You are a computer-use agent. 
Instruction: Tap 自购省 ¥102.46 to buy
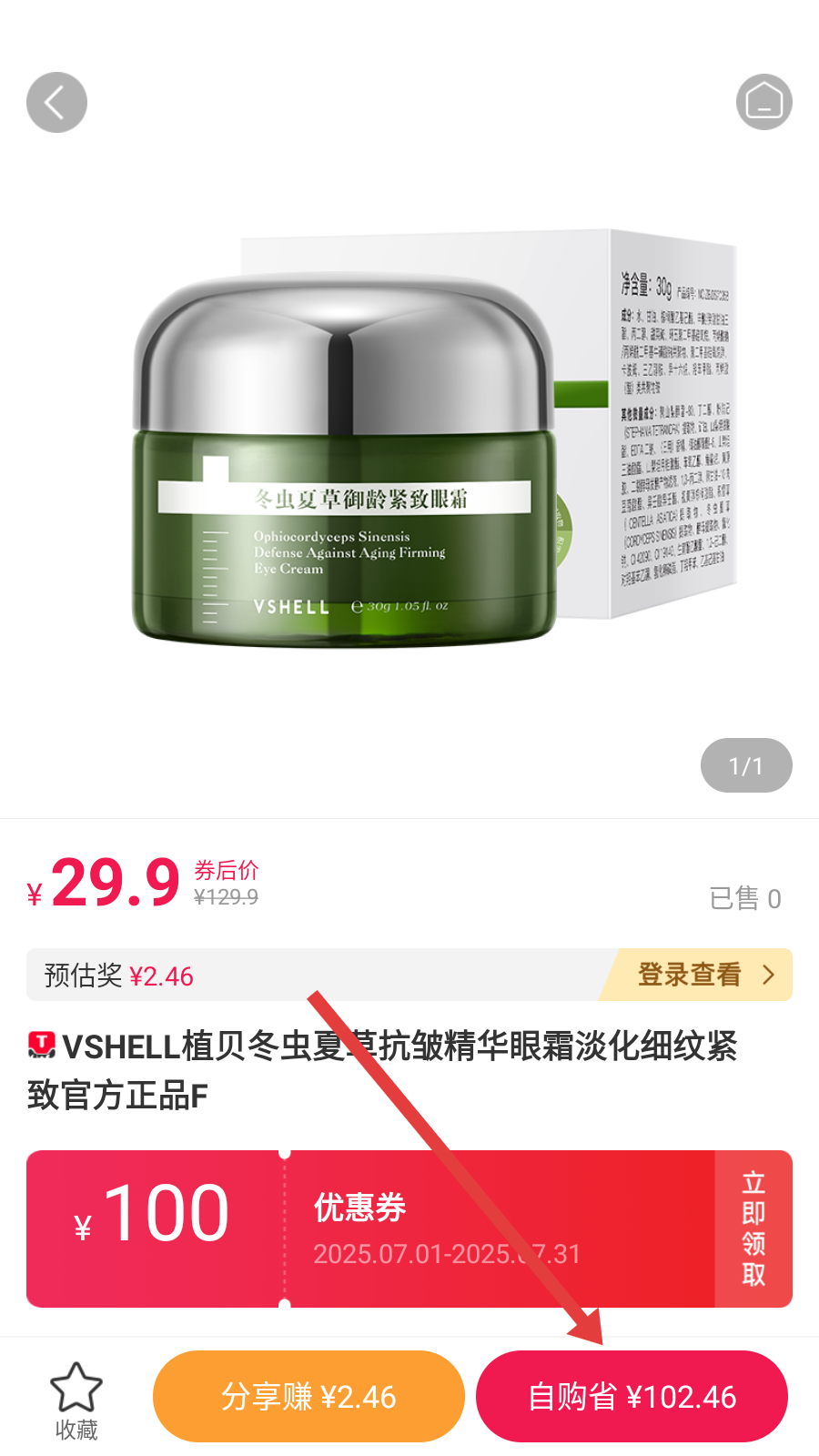pyautogui.click(x=632, y=1397)
